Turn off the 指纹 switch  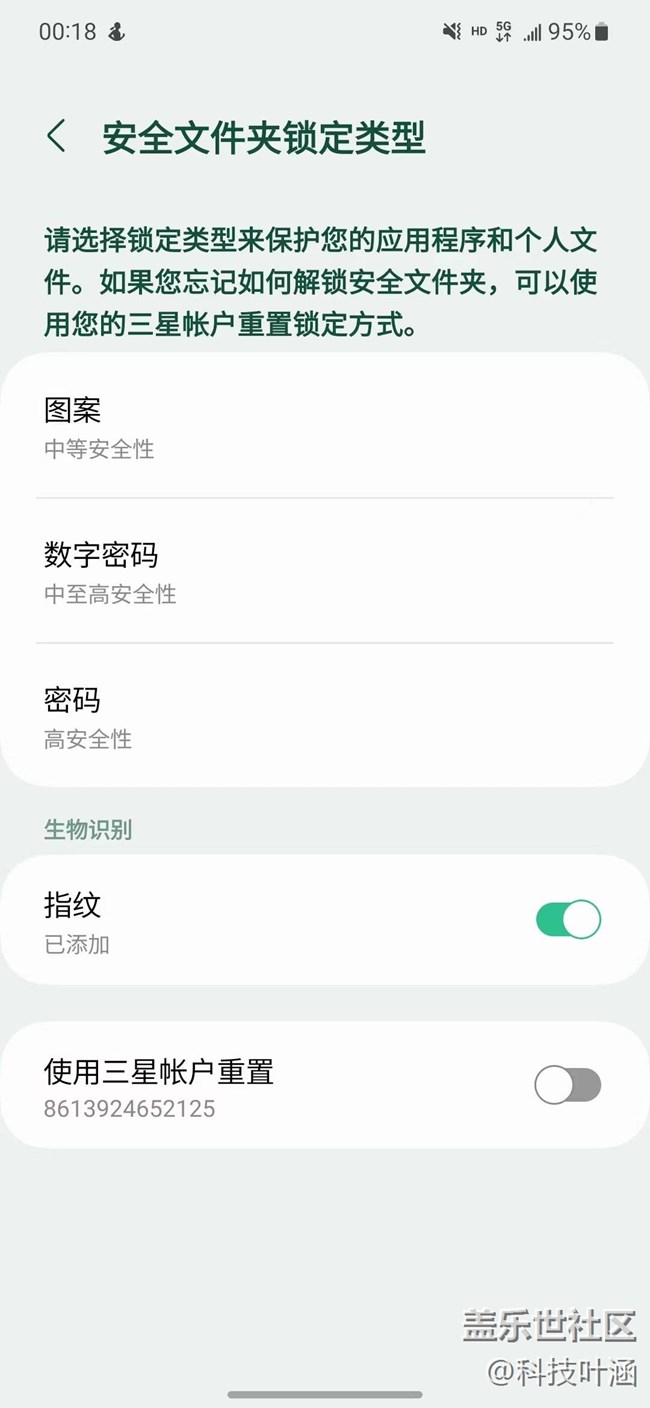click(x=568, y=920)
